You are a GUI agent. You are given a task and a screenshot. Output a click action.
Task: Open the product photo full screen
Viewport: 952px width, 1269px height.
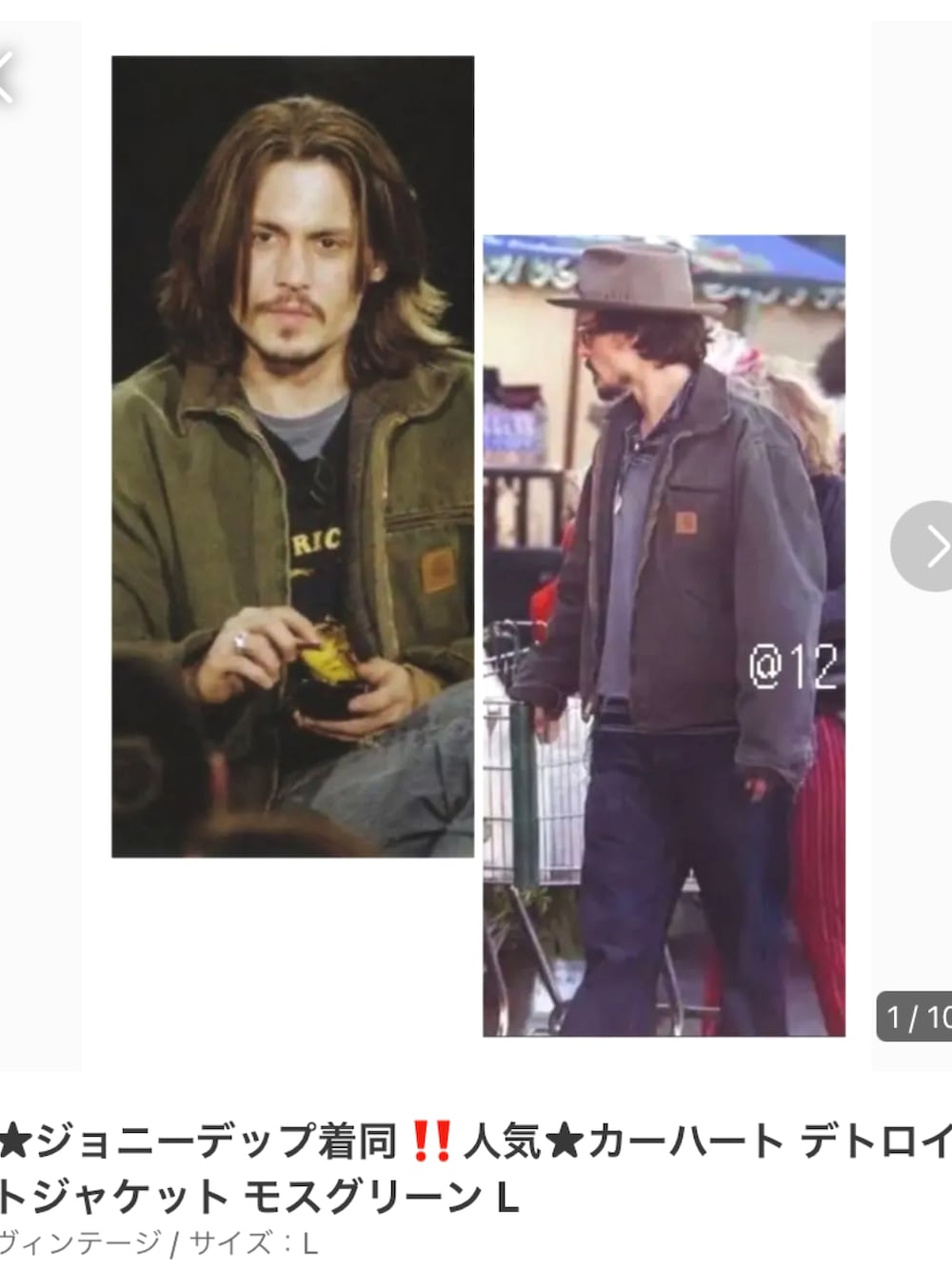tap(476, 543)
